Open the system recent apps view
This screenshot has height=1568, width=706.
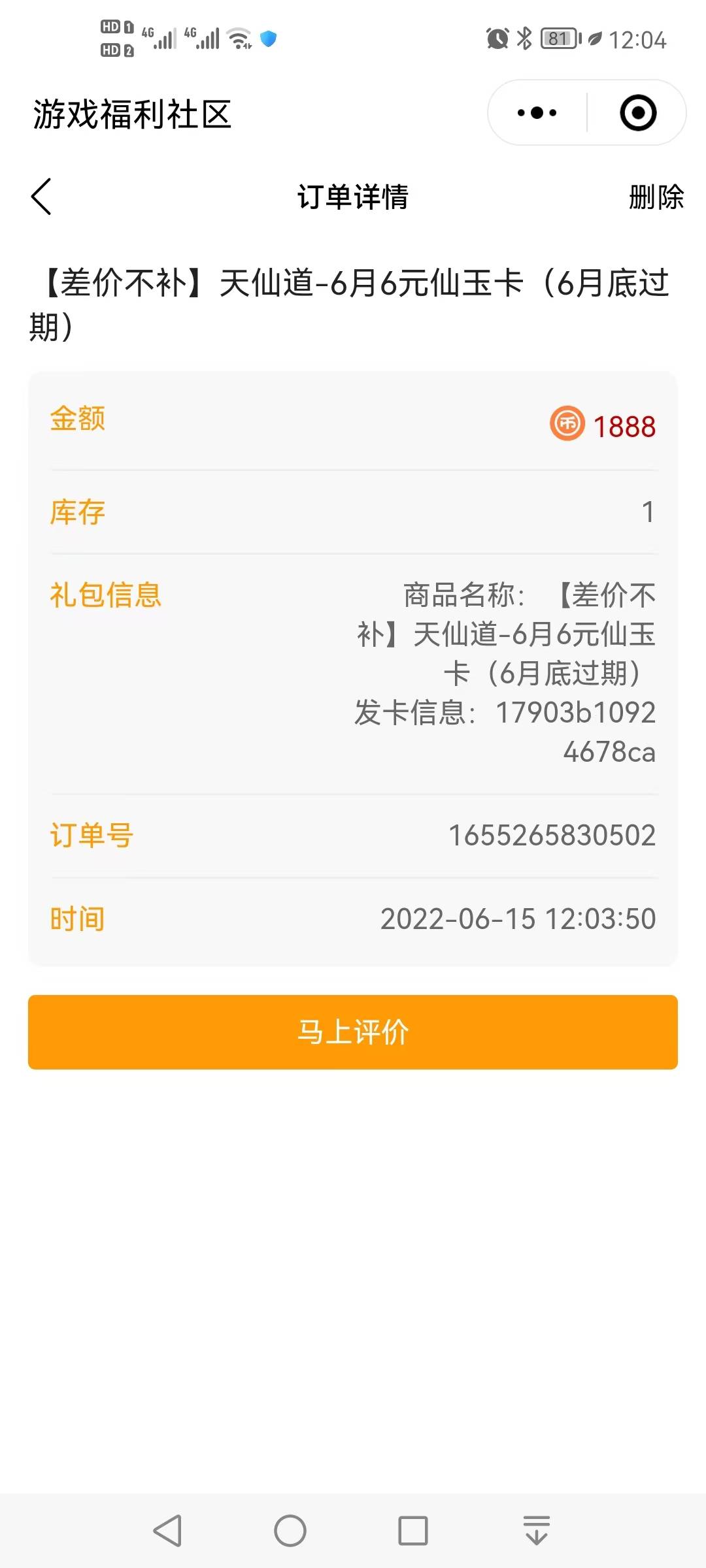pos(413,1530)
